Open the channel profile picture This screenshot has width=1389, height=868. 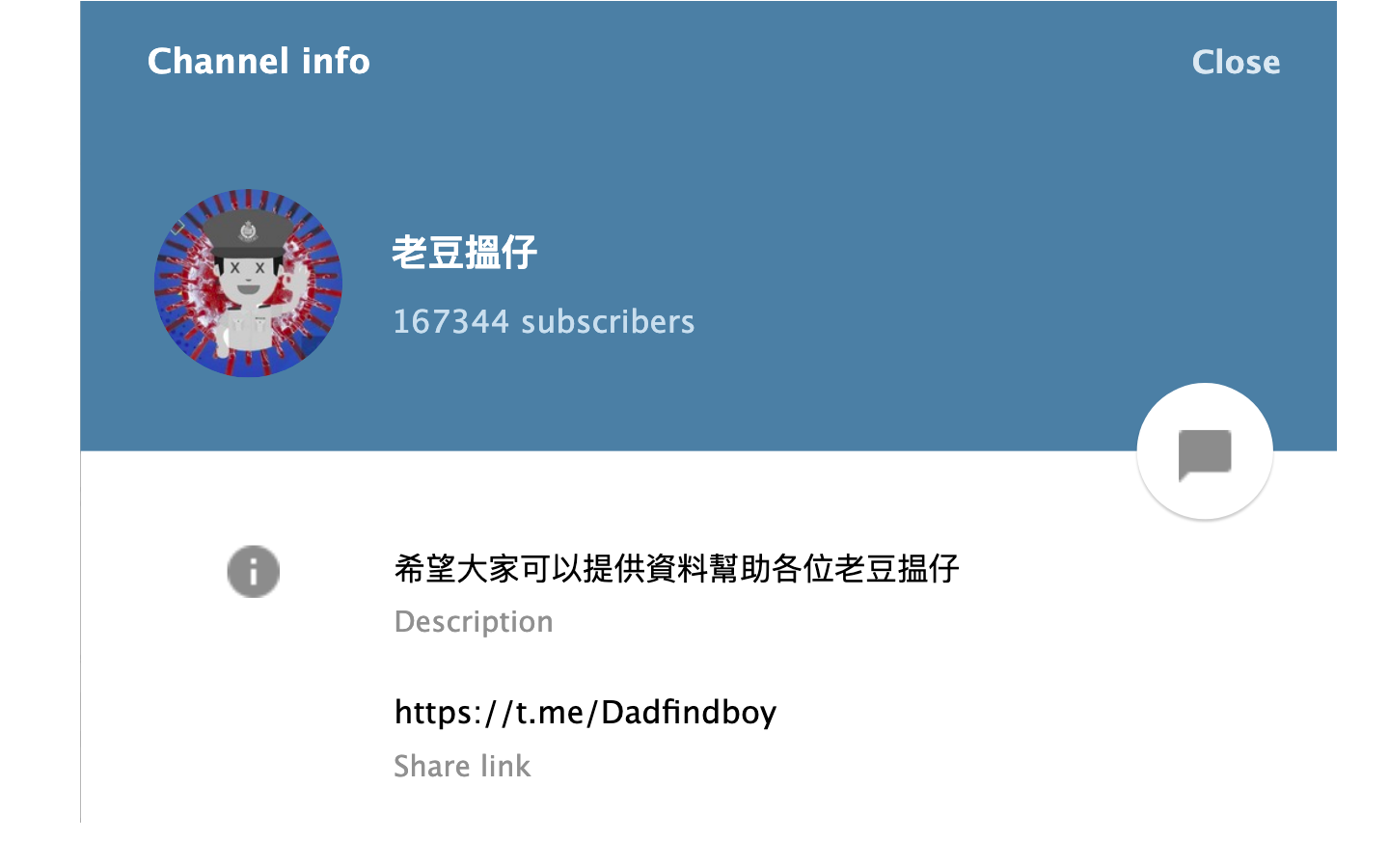(249, 283)
